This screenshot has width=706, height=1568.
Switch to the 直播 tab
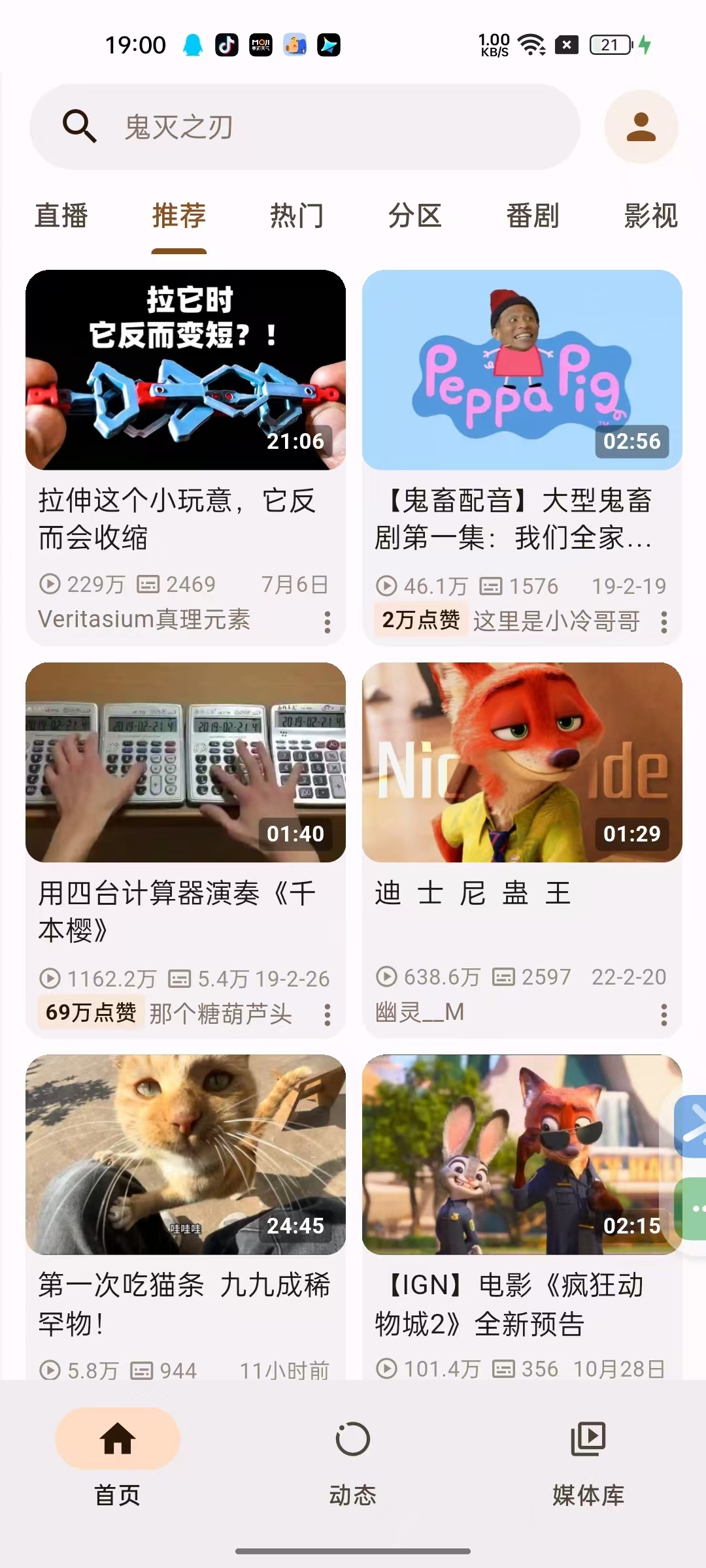[61, 216]
